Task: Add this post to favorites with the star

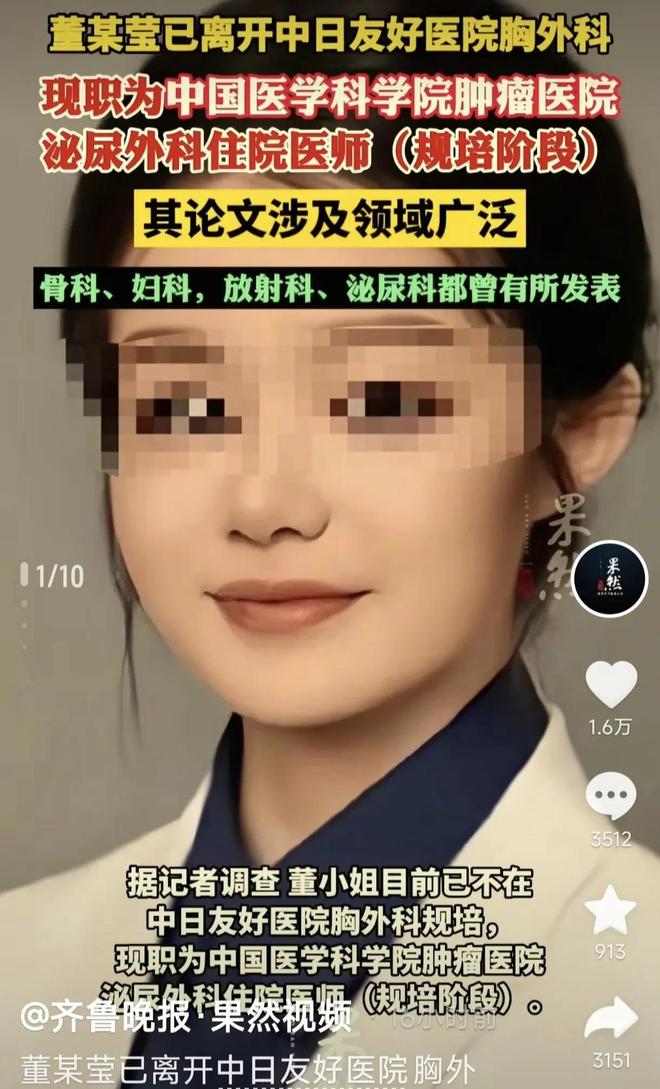Action: point(610,910)
